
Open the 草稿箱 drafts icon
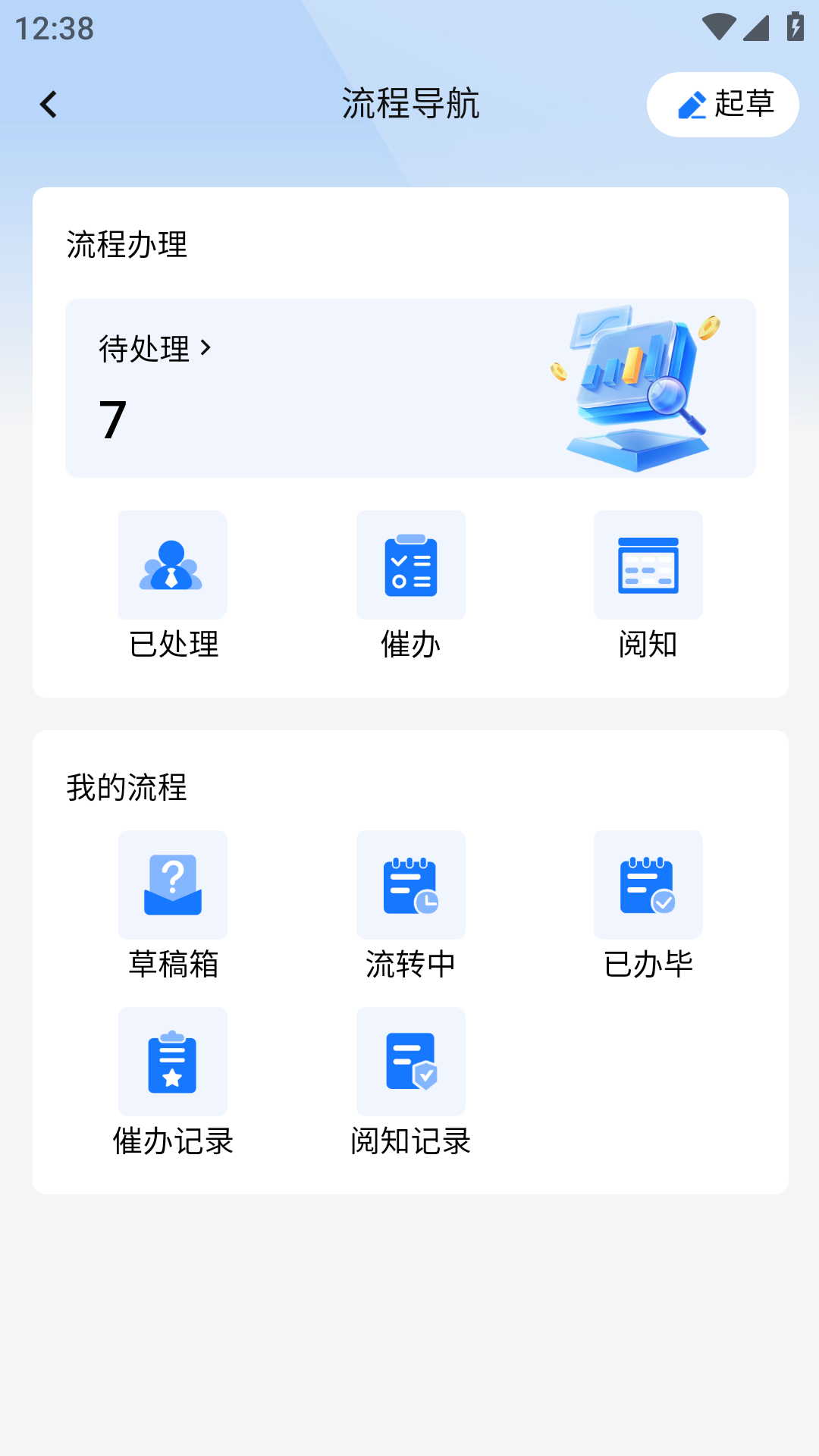172,884
